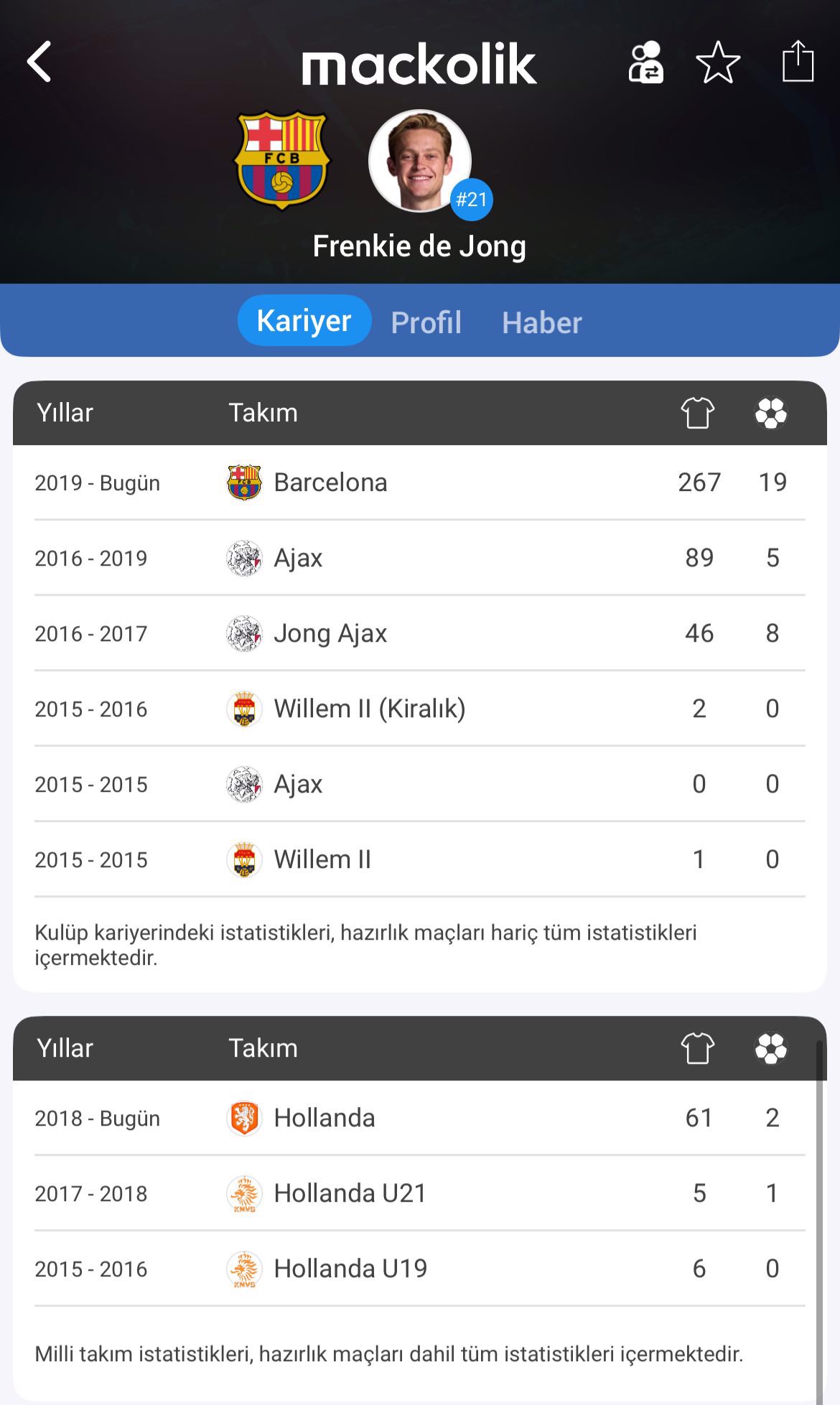Open the player comparison icon
This screenshot has width=840, height=1405.
[x=645, y=62]
